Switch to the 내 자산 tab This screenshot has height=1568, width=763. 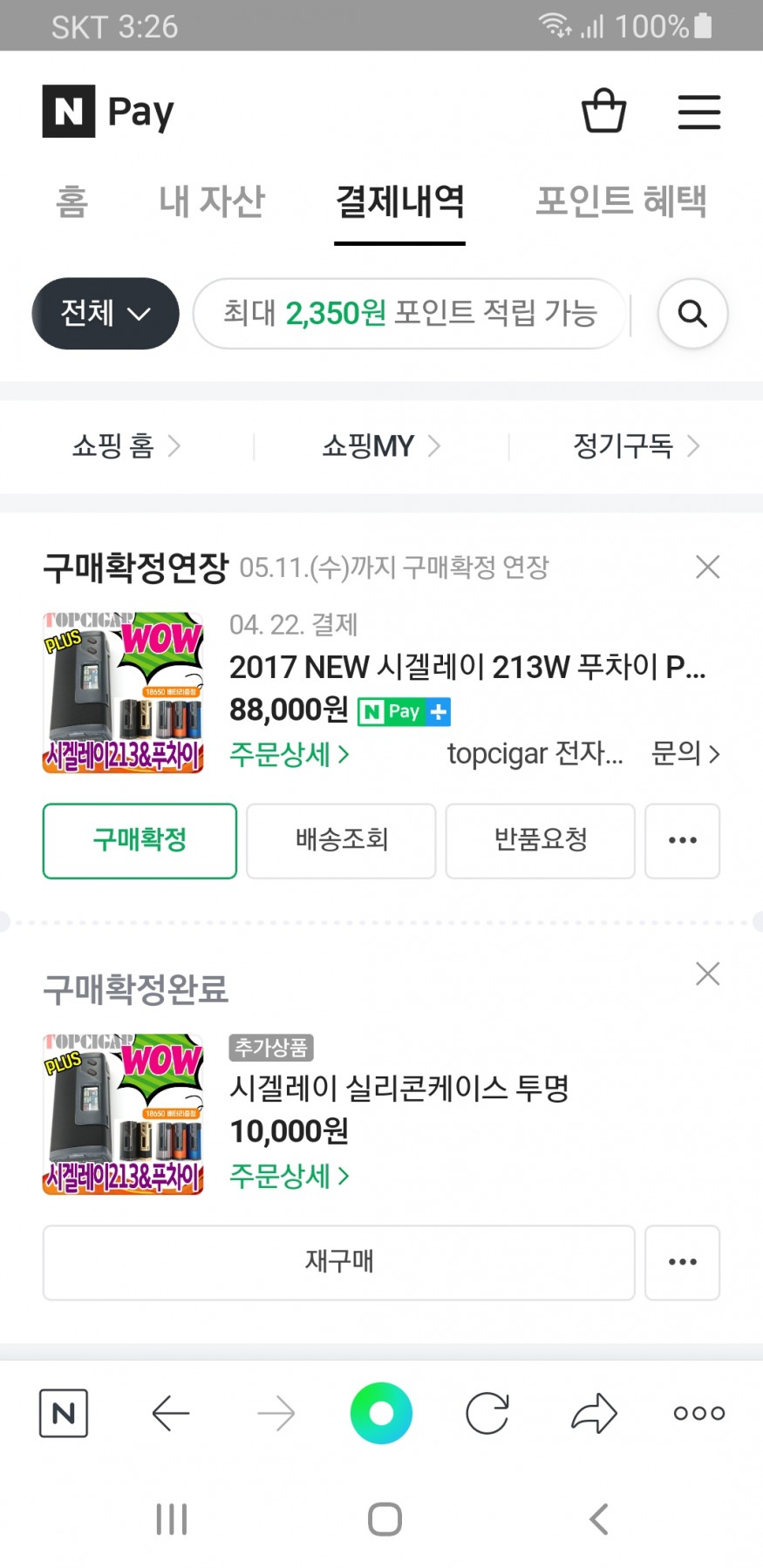point(212,202)
